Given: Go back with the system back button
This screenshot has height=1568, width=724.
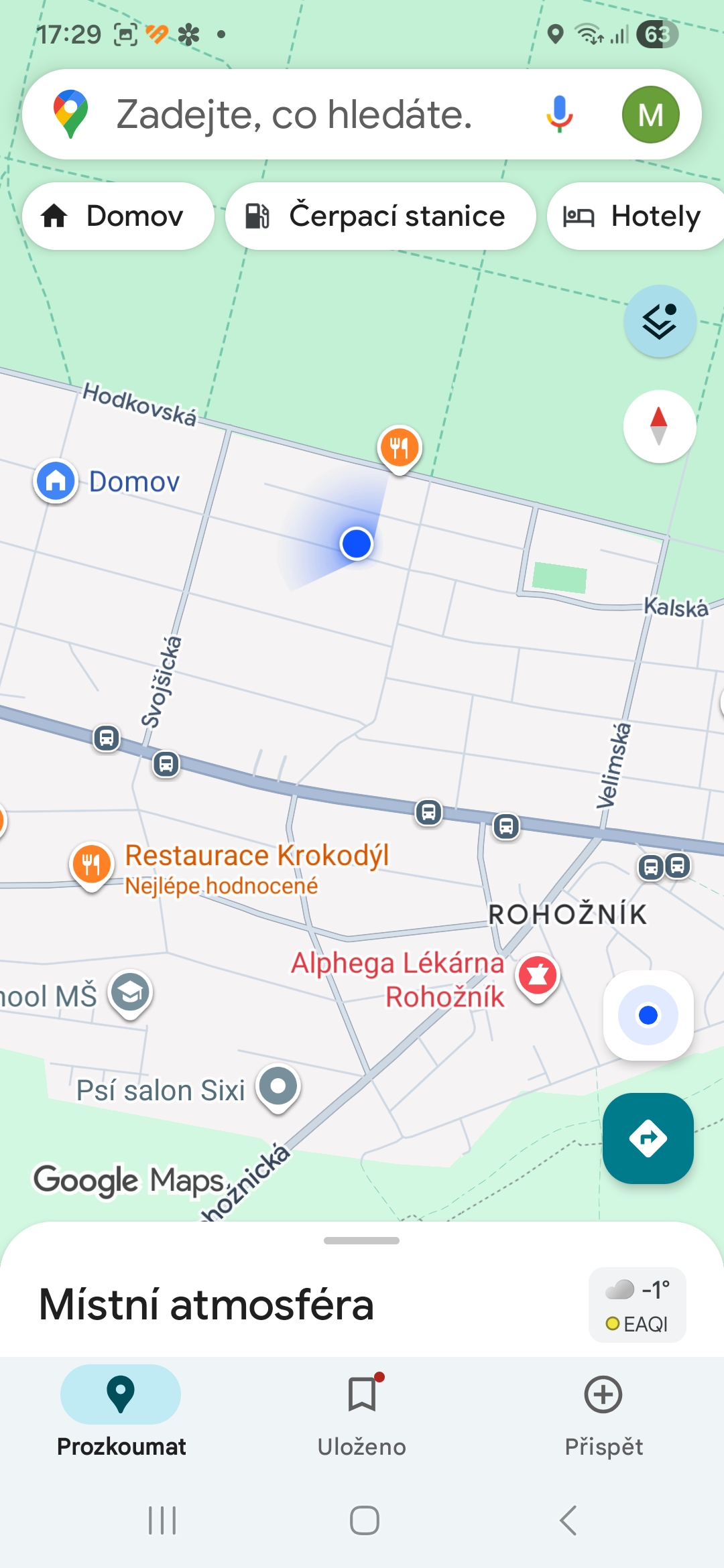Looking at the screenshot, I should tap(568, 1520).
